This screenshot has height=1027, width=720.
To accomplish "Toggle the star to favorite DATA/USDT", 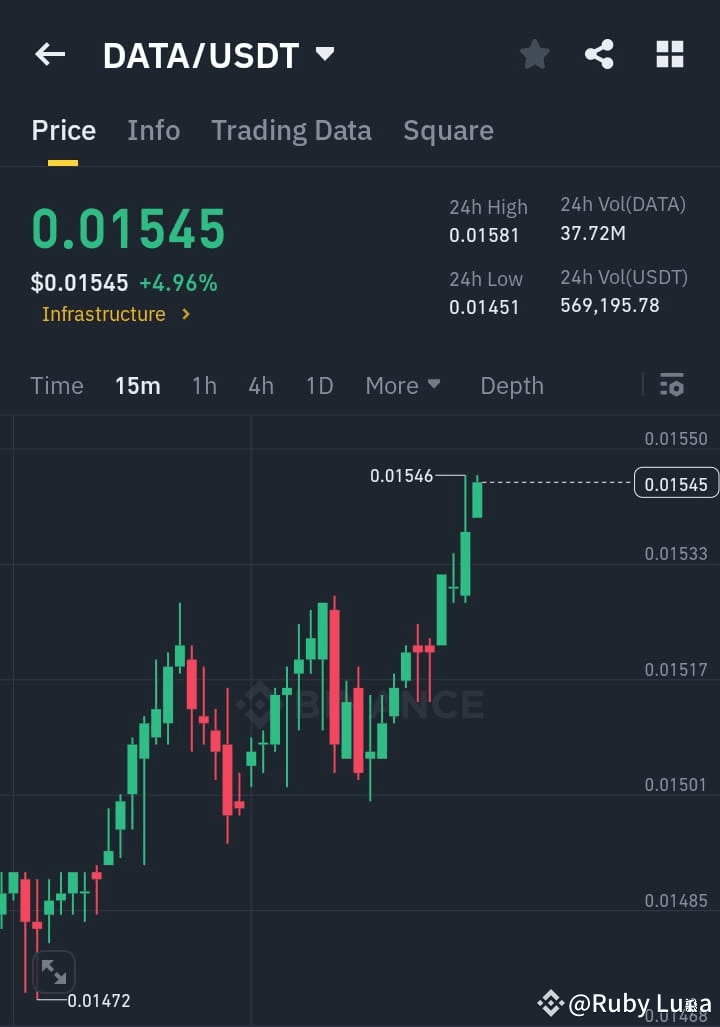I will 534,54.
